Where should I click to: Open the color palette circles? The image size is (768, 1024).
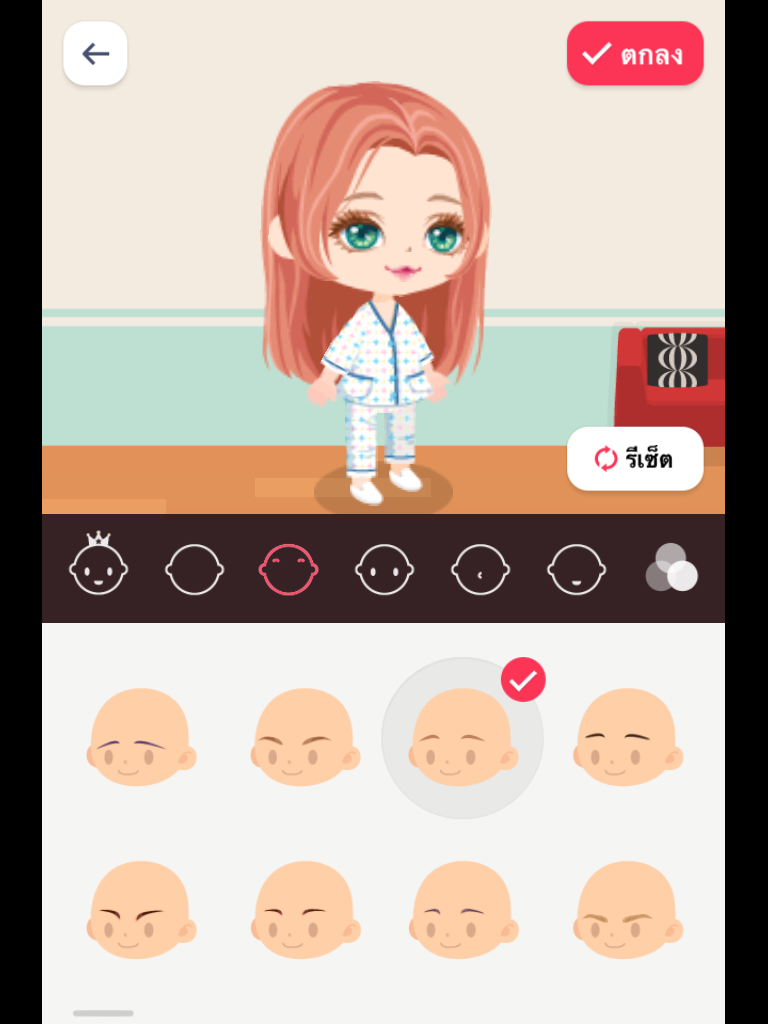click(x=671, y=567)
